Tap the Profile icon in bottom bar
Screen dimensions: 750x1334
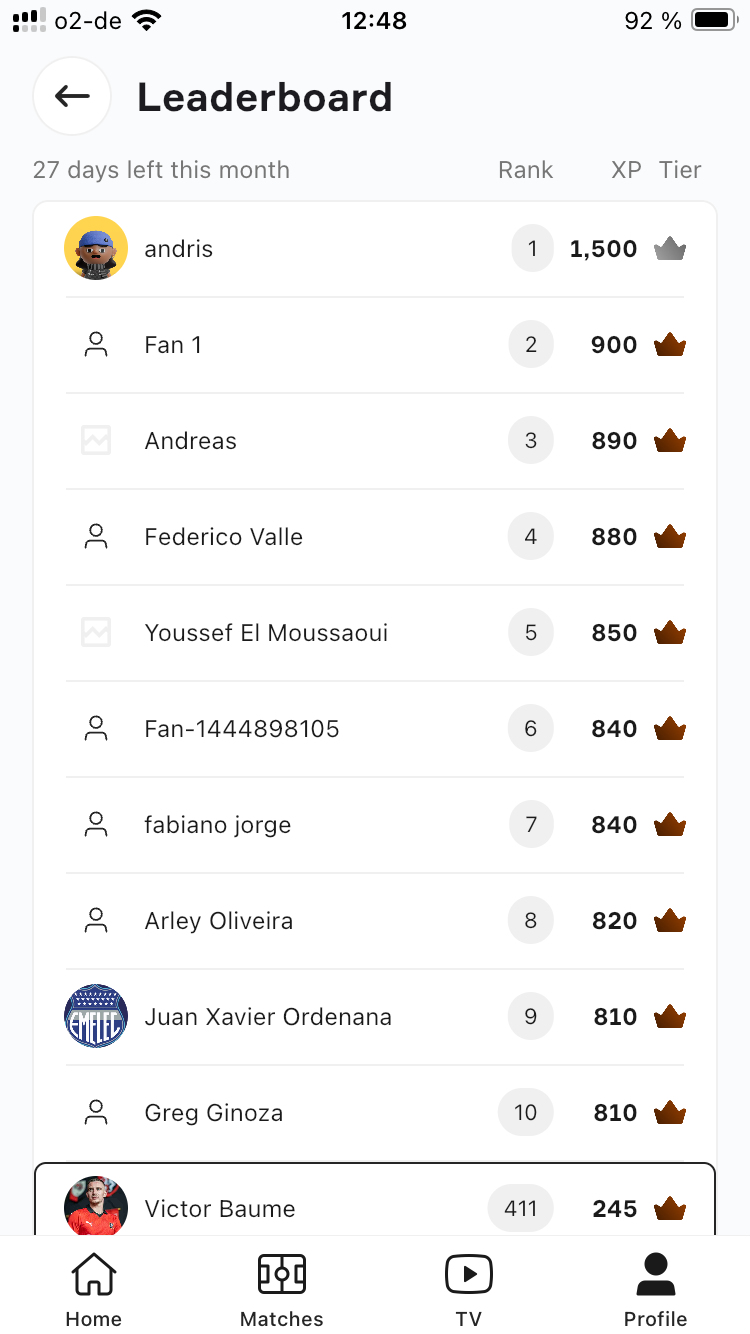click(x=656, y=1287)
